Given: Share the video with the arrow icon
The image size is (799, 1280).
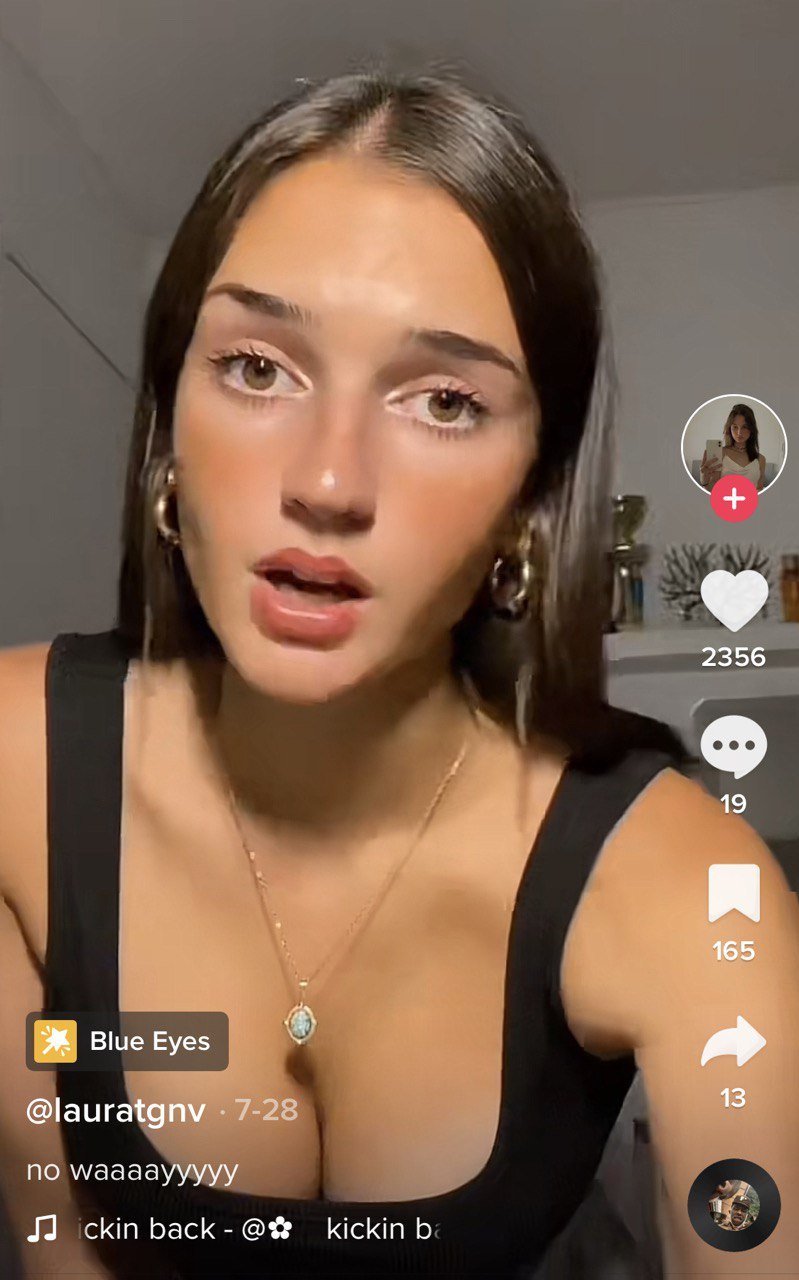Looking at the screenshot, I should click(733, 1042).
